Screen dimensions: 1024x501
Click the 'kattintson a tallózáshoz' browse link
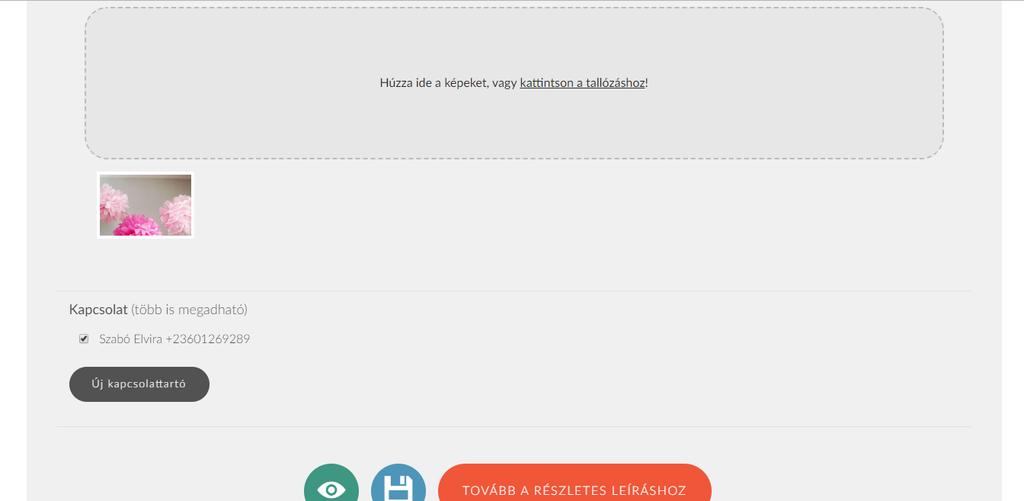click(x=582, y=83)
